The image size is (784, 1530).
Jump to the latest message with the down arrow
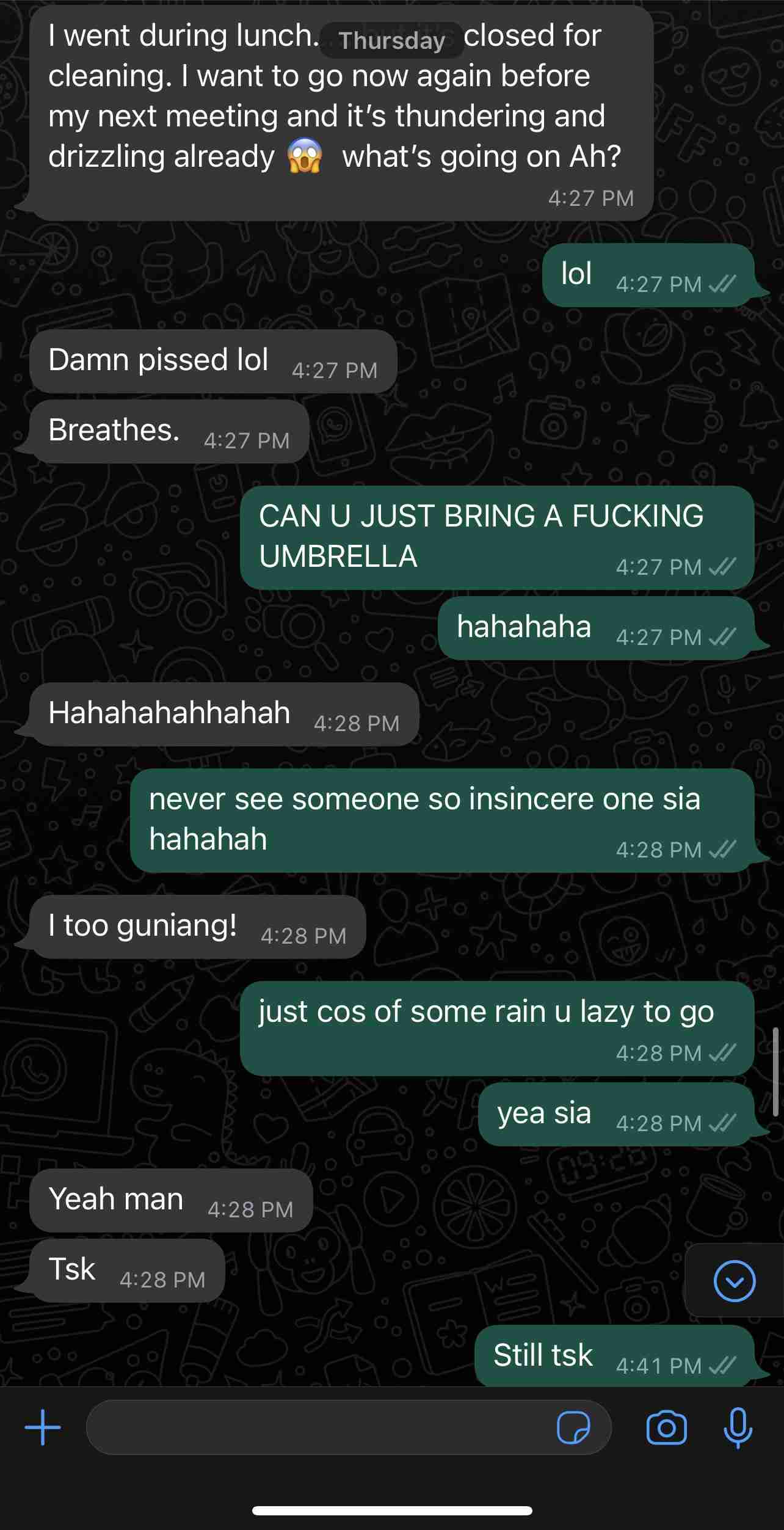734,1281
